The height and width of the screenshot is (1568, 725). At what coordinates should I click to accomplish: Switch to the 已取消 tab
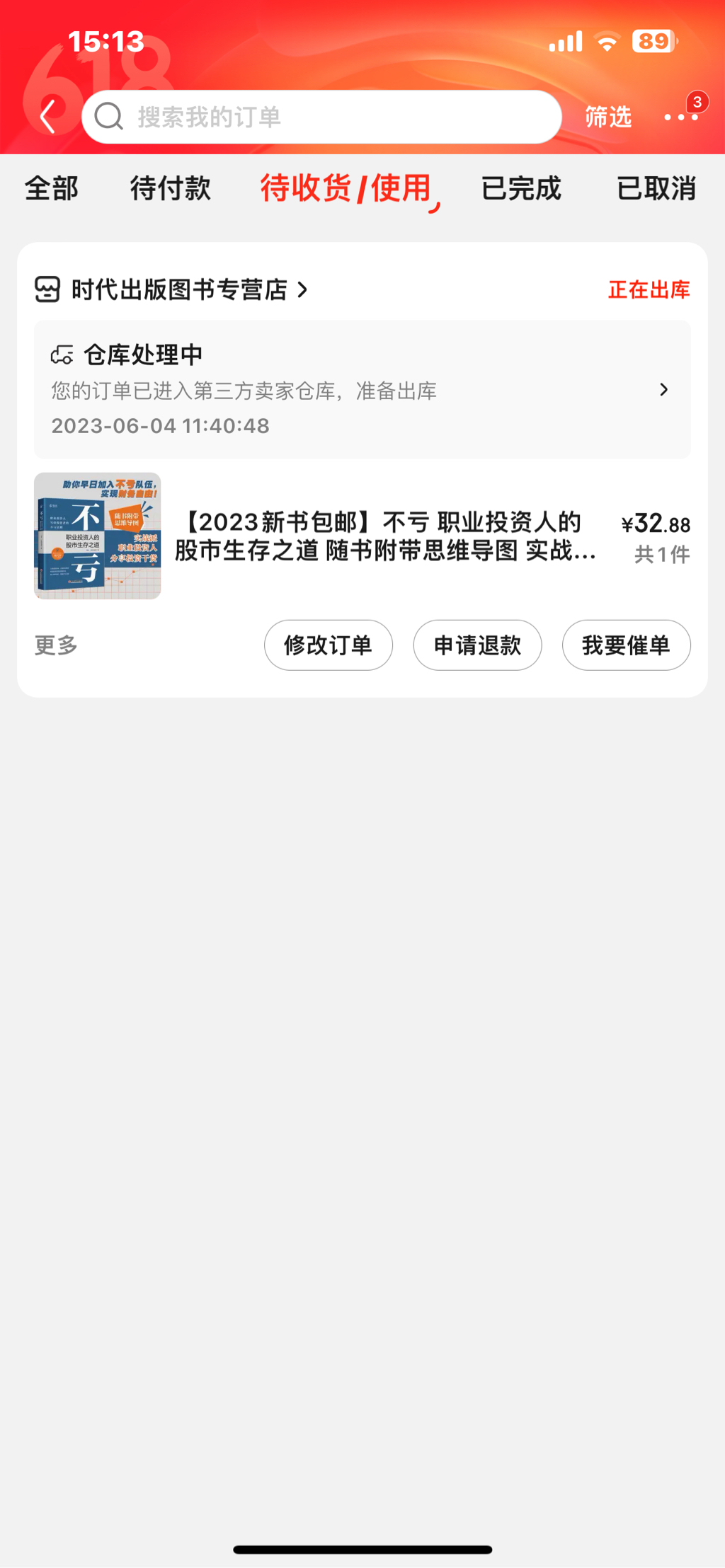click(656, 188)
